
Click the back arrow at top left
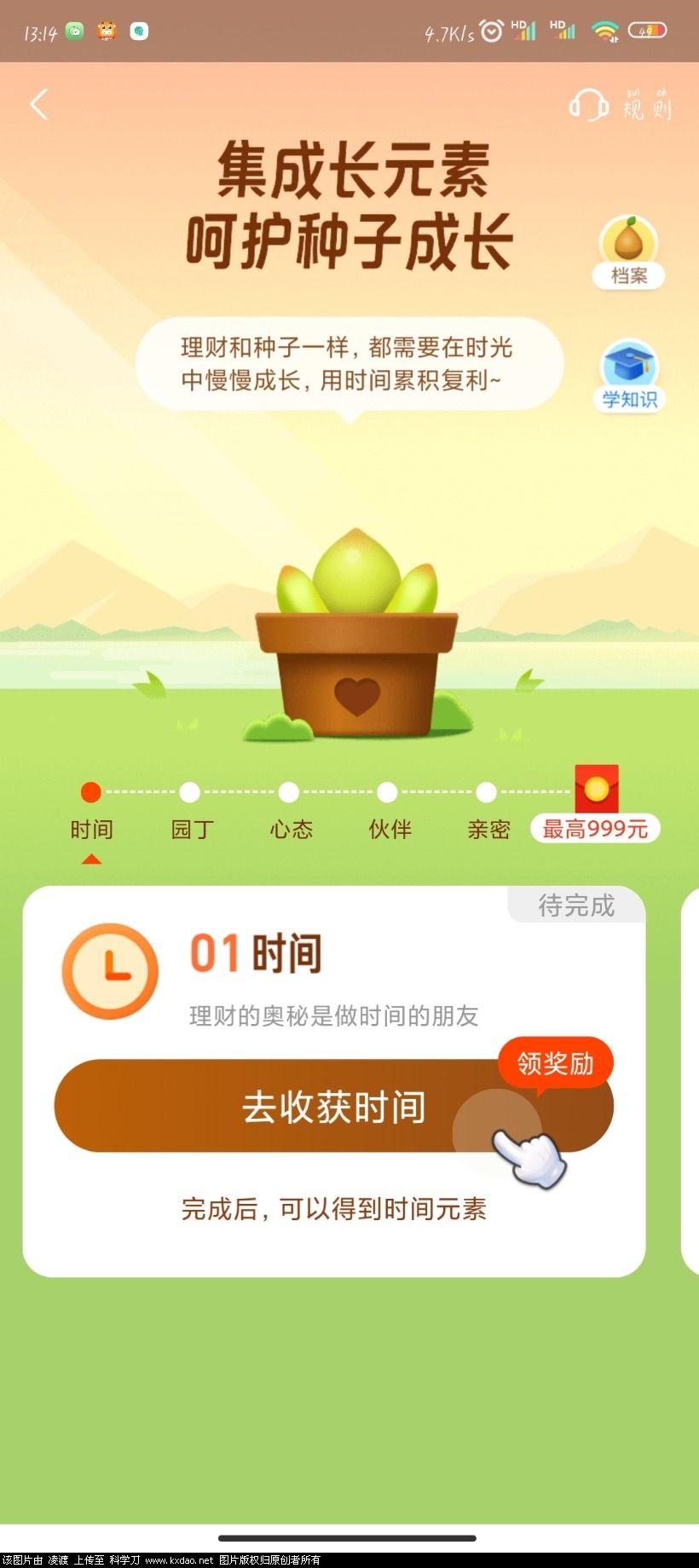38,102
